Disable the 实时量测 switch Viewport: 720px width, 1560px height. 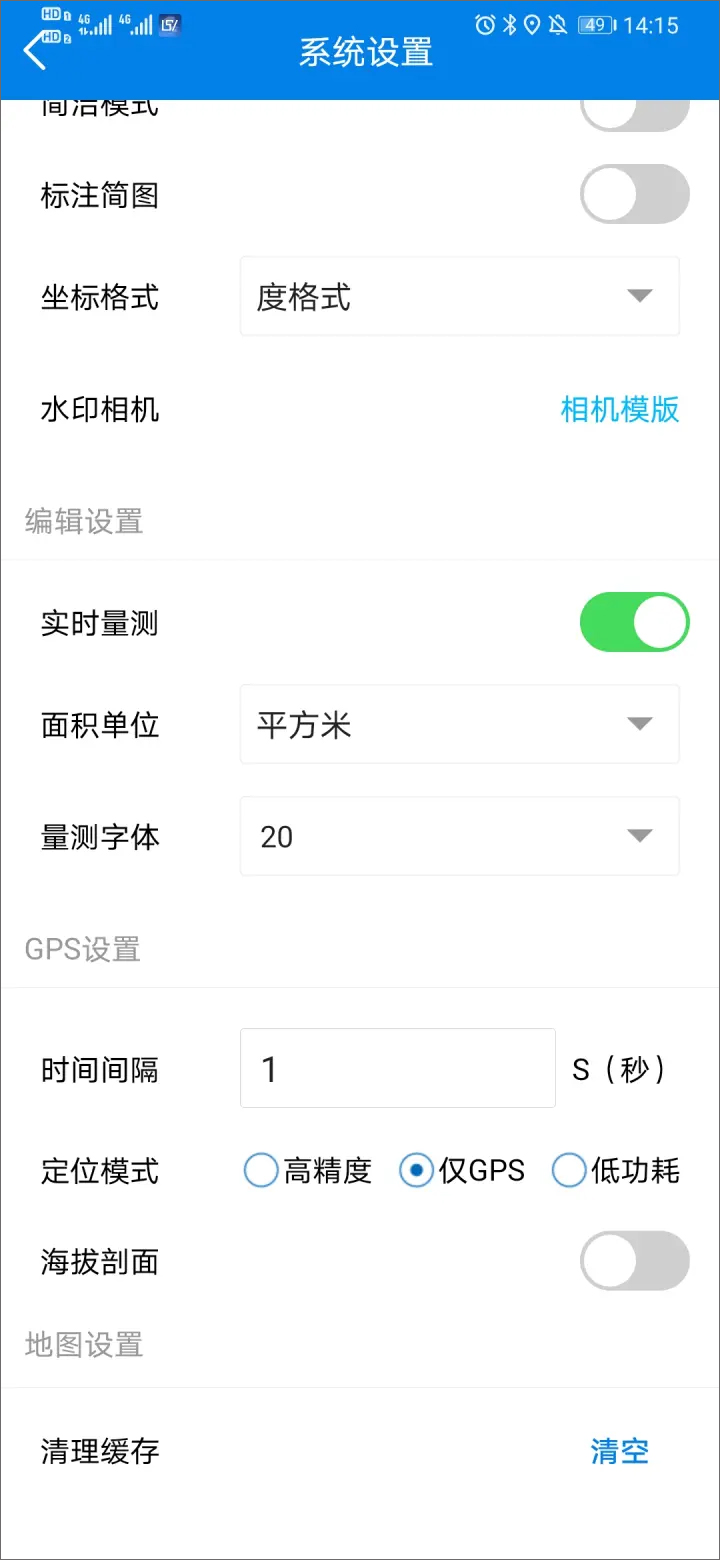coord(634,622)
